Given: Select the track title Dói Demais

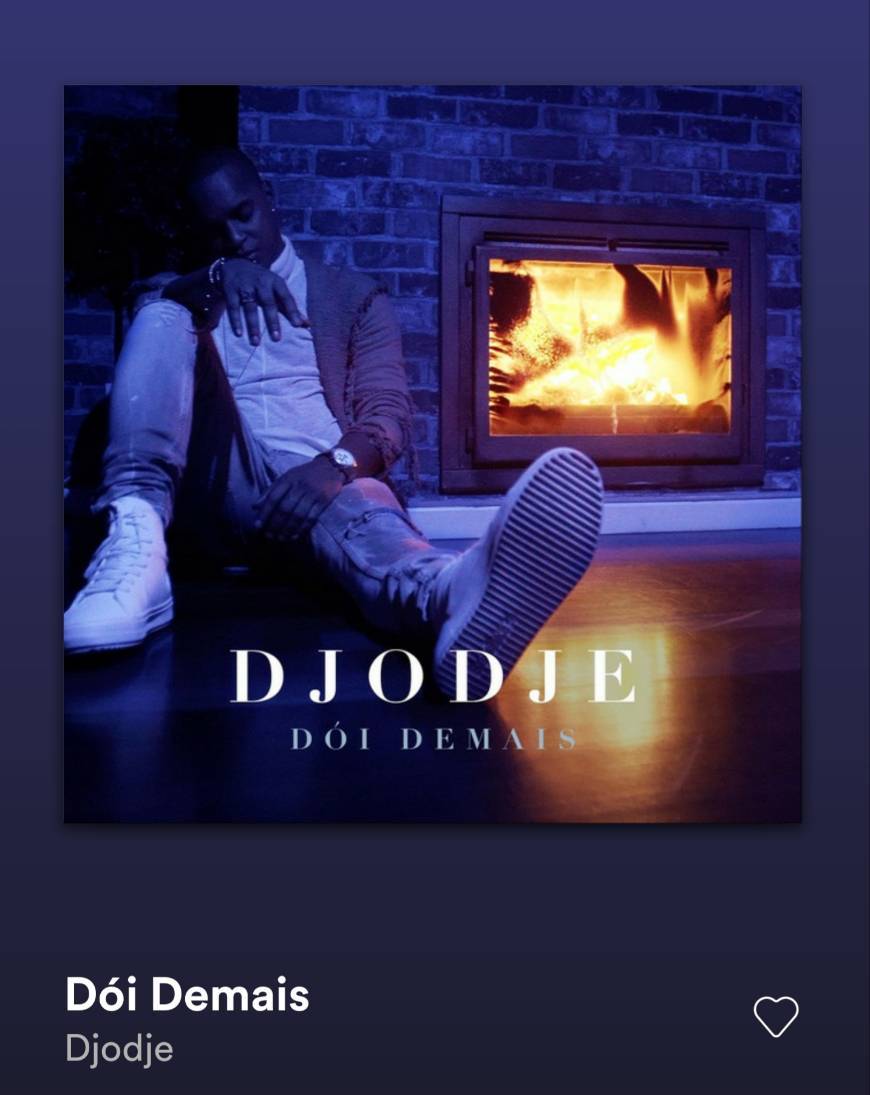Looking at the screenshot, I should point(186,994).
